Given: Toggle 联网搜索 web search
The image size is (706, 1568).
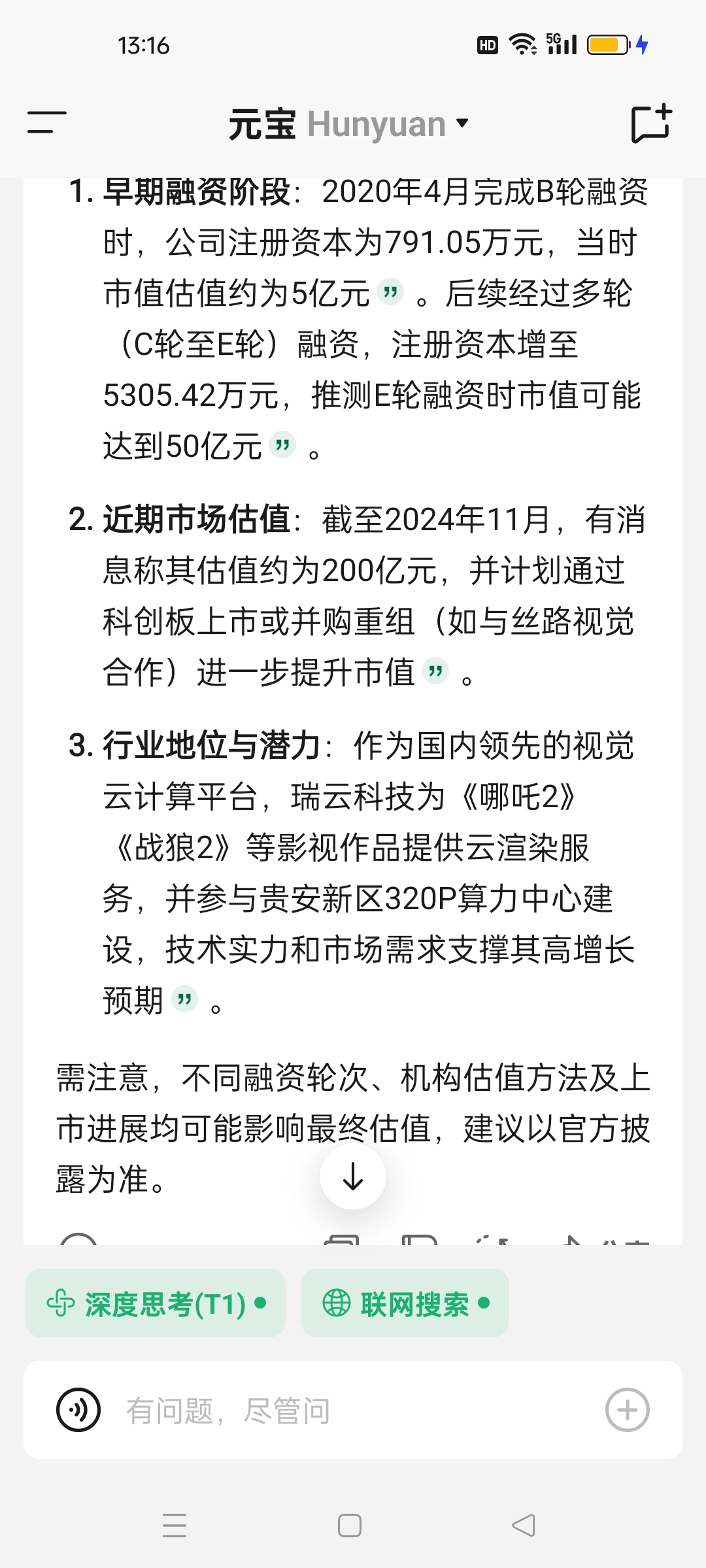Looking at the screenshot, I should click(x=405, y=1303).
